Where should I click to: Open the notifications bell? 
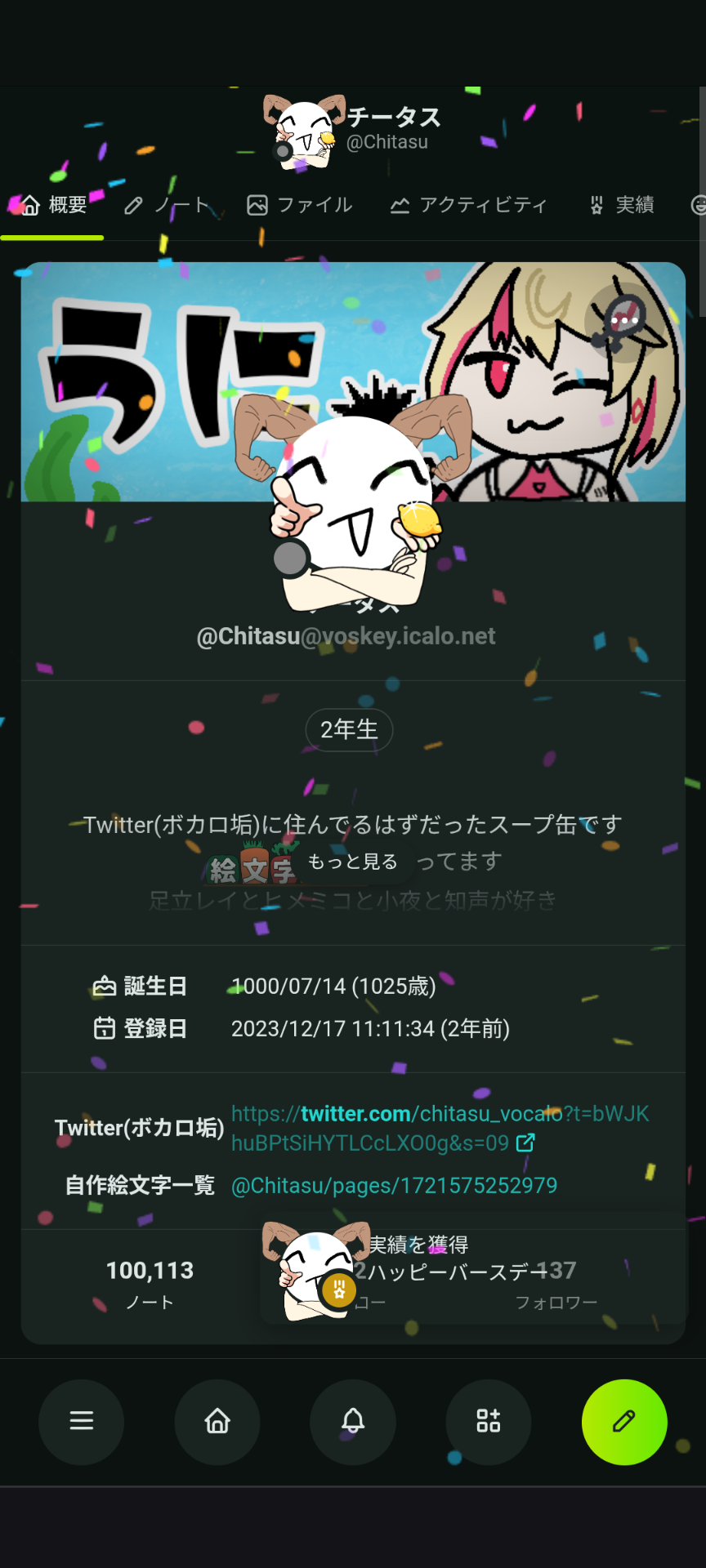(x=353, y=1422)
